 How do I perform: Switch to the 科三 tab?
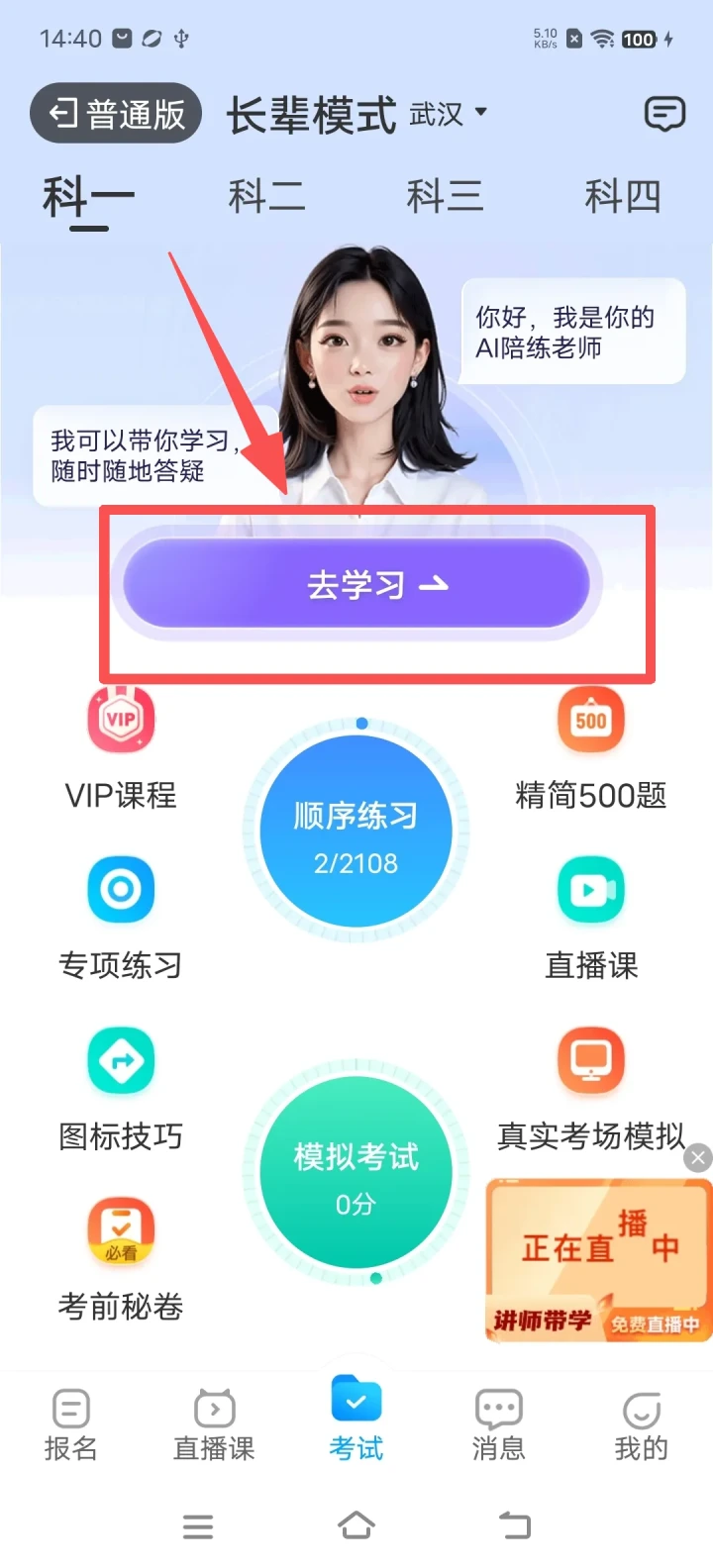(445, 196)
